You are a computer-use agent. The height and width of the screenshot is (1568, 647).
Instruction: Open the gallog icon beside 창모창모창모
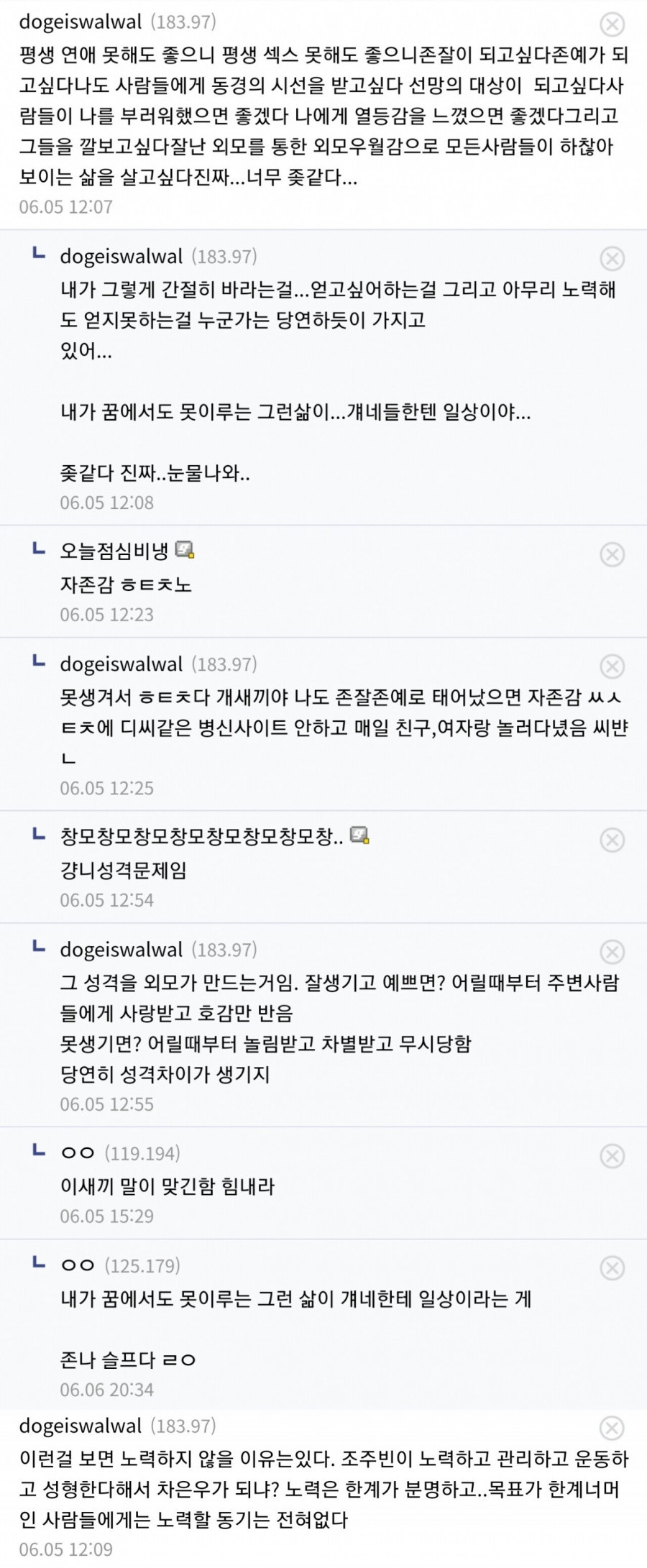coord(359,835)
